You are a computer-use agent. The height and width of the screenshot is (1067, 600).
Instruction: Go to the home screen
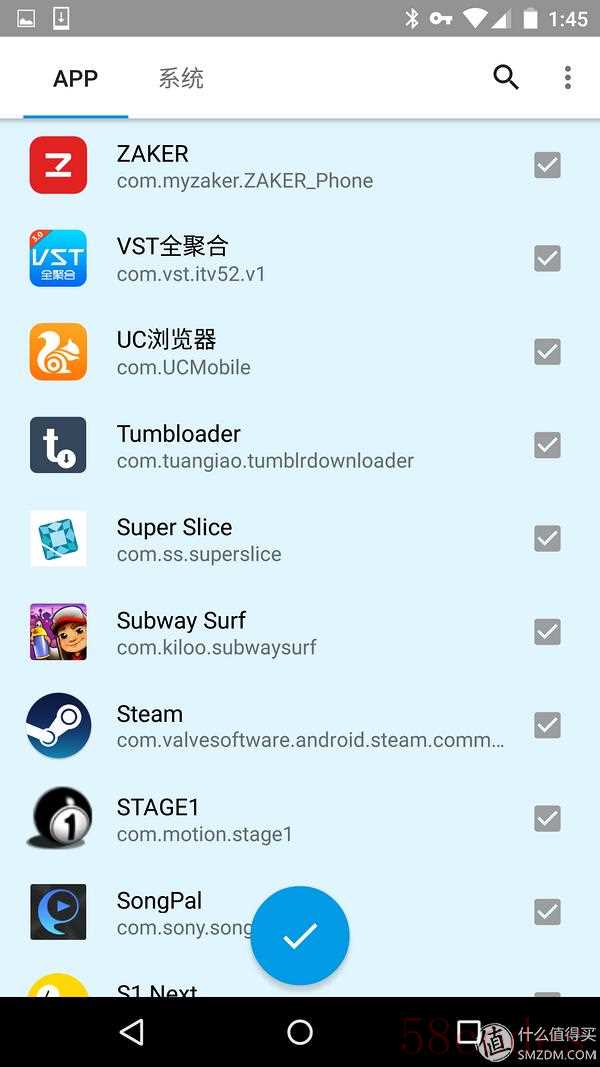click(x=300, y=1032)
